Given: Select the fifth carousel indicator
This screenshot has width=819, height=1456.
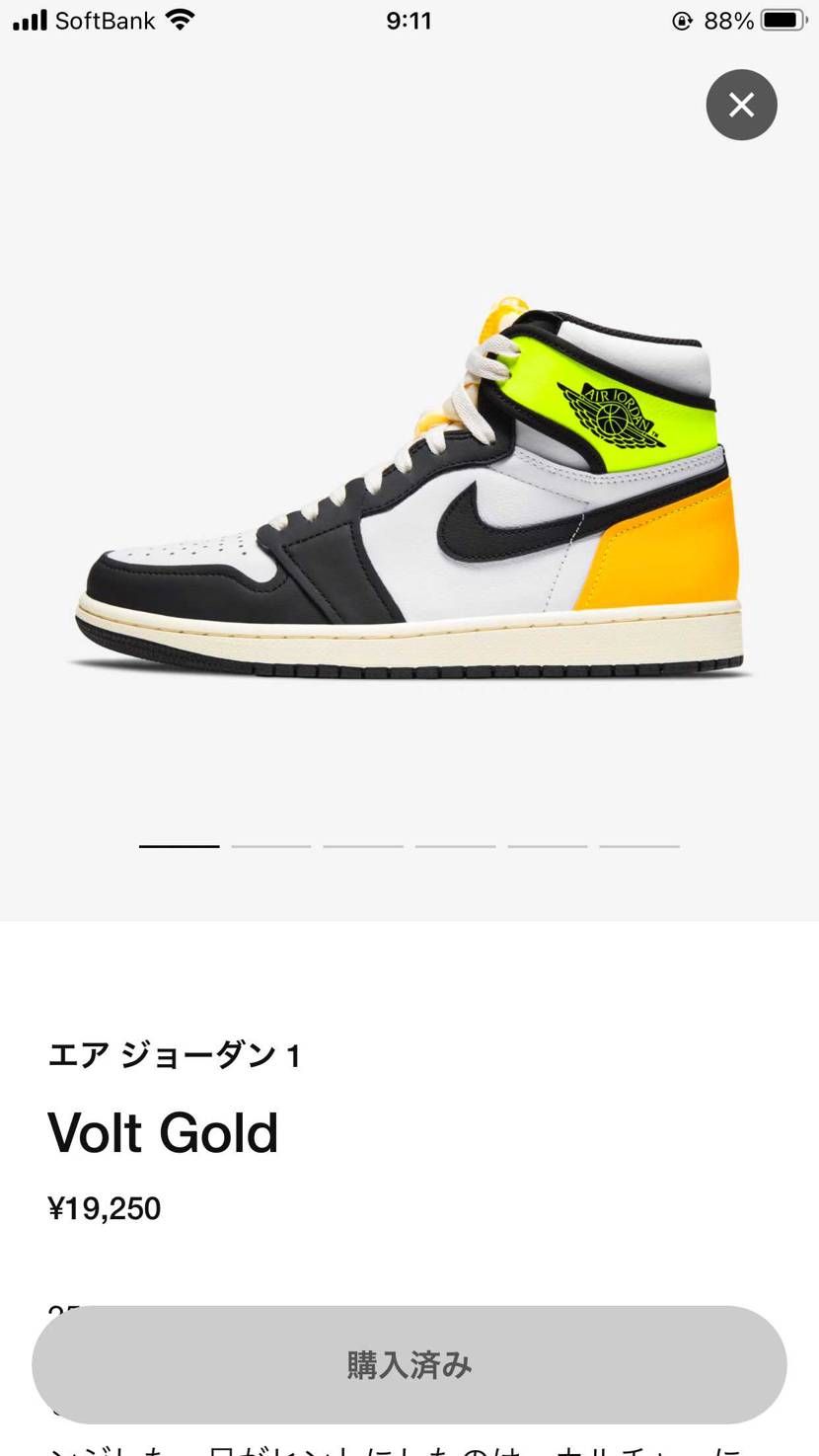Looking at the screenshot, I should [547, 846].
